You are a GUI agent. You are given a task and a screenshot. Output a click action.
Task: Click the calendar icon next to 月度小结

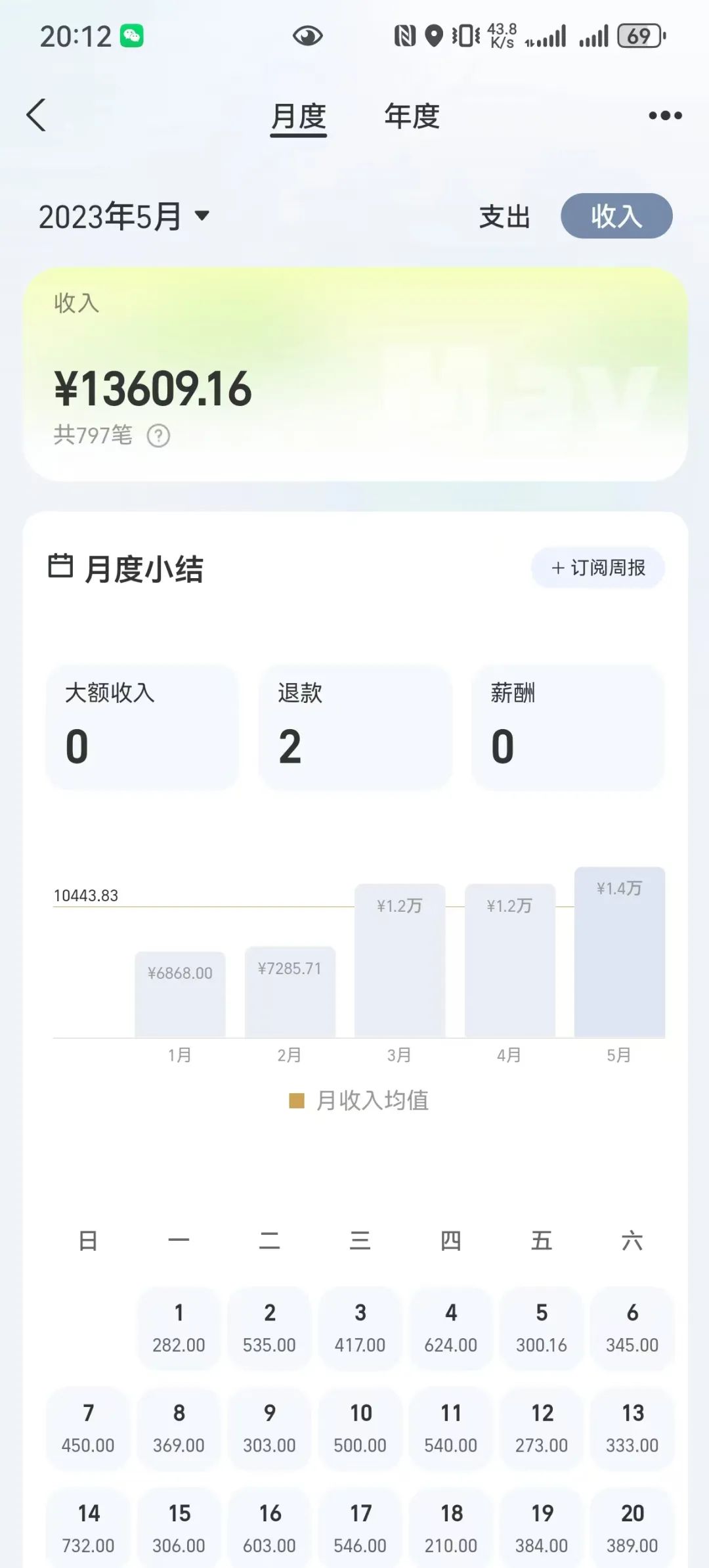(61, 568)
